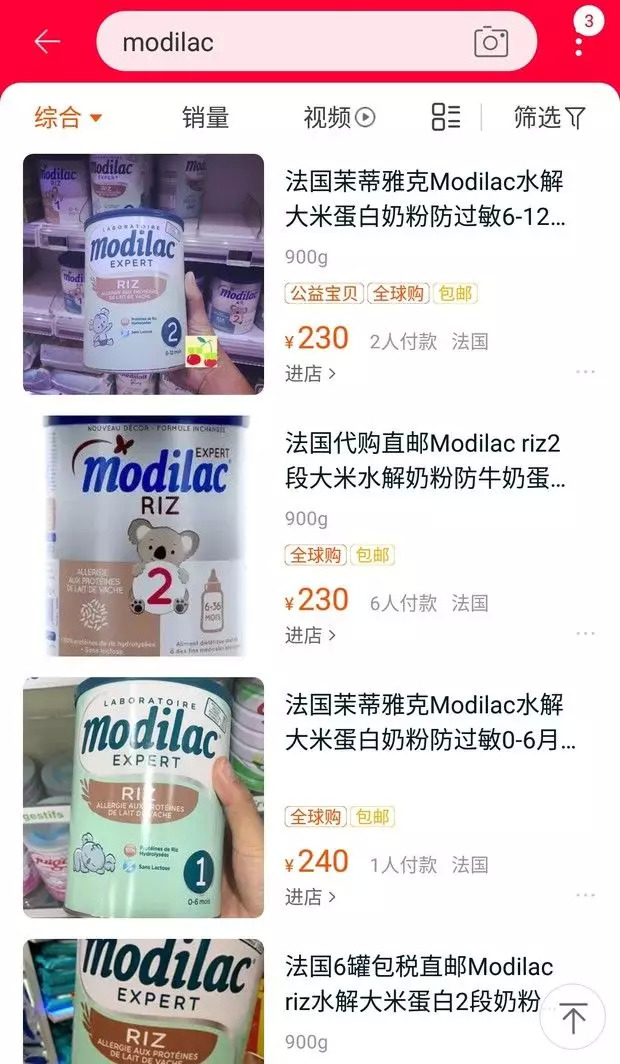Open the ¥230 listing with 2人付款
This screenshot has height=1064, width=620.
tap(425, 198)
